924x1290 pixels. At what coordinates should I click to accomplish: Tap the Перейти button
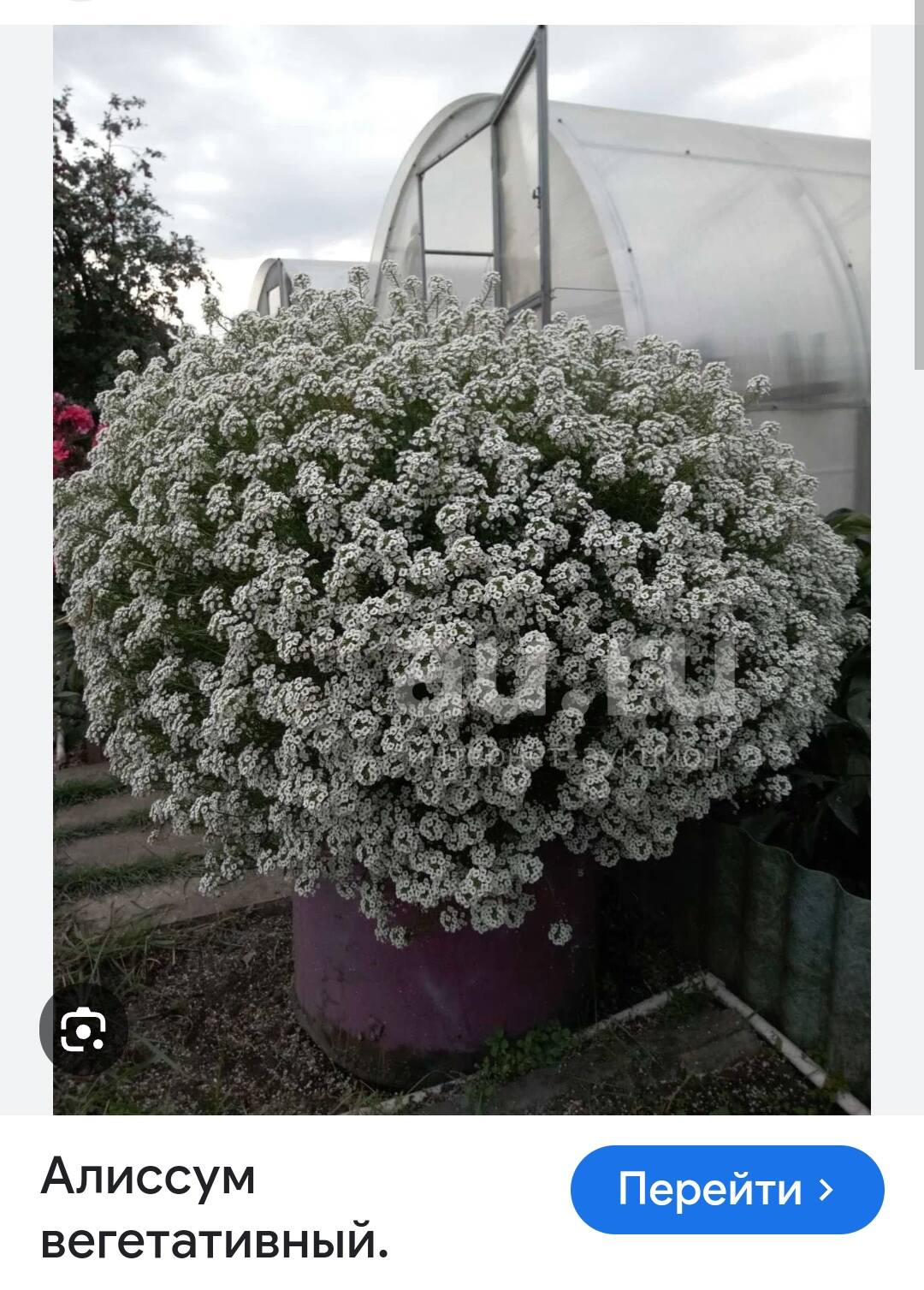pyautogui.click(x=726, y=1189)
